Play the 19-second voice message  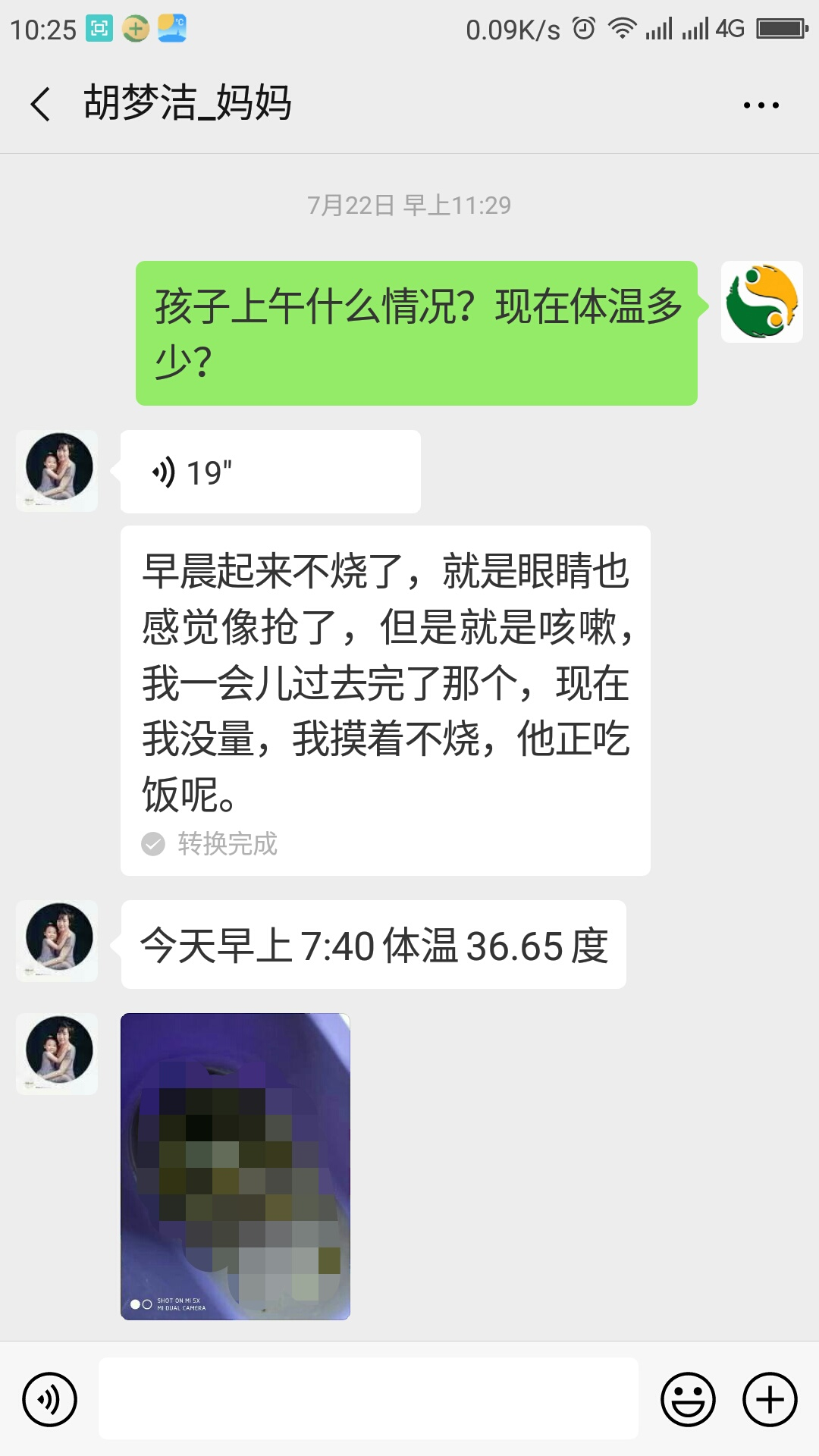click(269, 472)
